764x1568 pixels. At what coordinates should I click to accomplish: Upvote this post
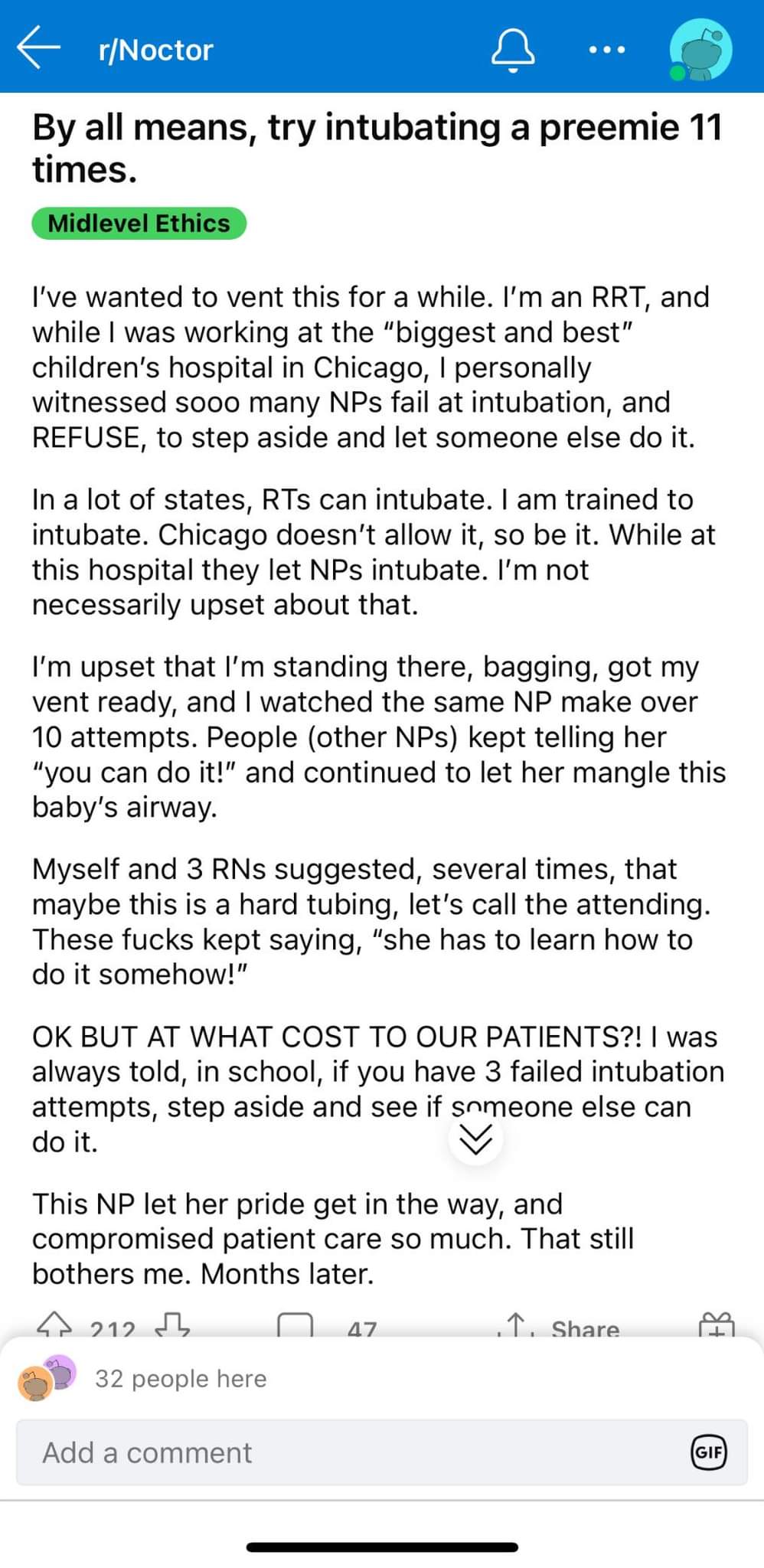point(54,1324)
